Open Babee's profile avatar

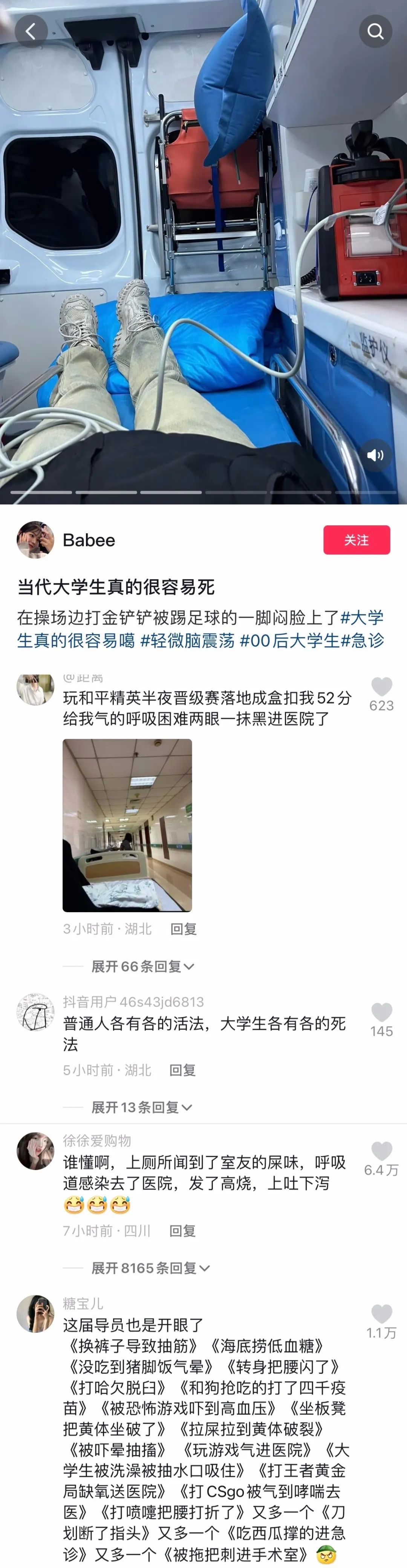(35, 539)
